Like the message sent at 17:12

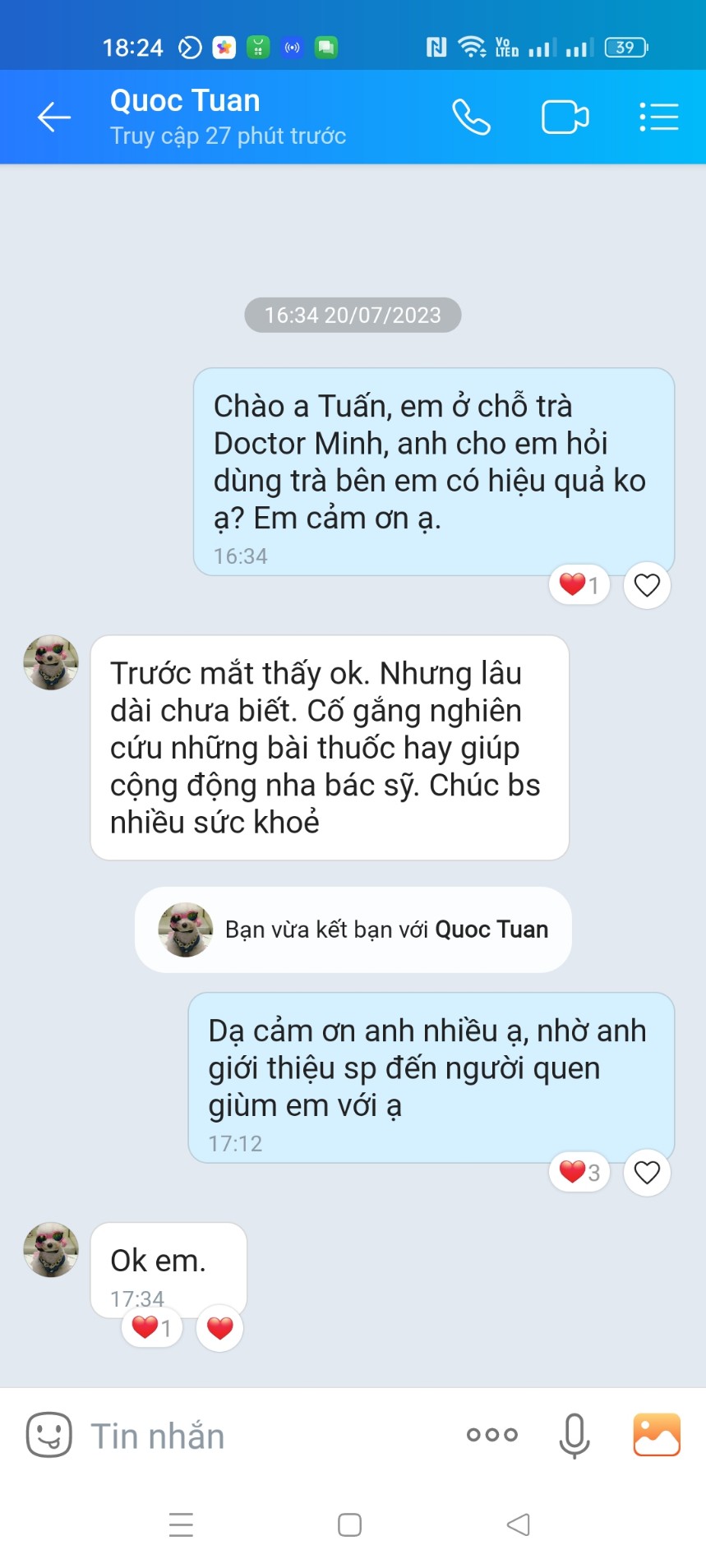(x=647, y=1172)
